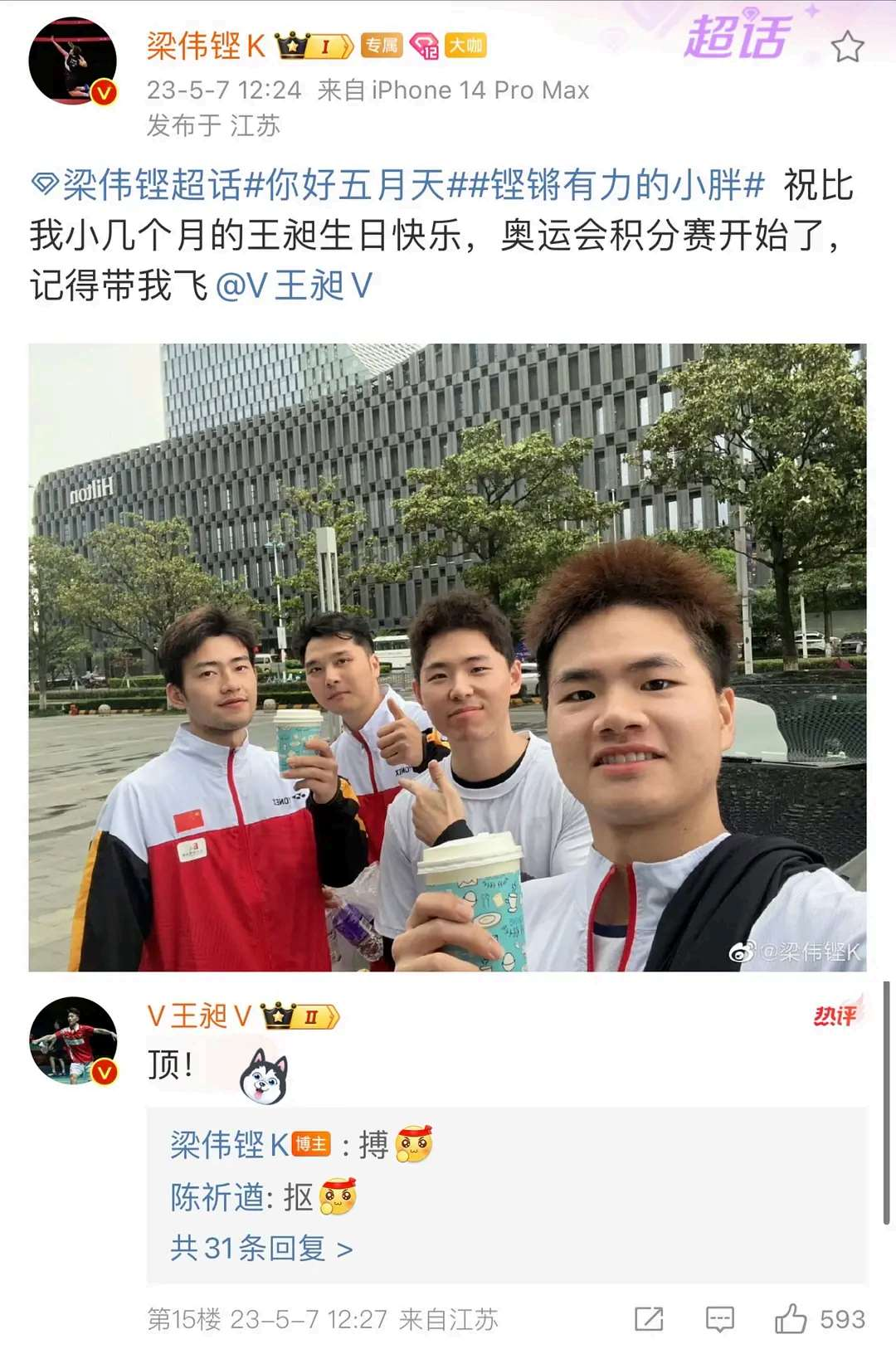
Task: Tap the favorite star icon
Action: tap(847, 46)
